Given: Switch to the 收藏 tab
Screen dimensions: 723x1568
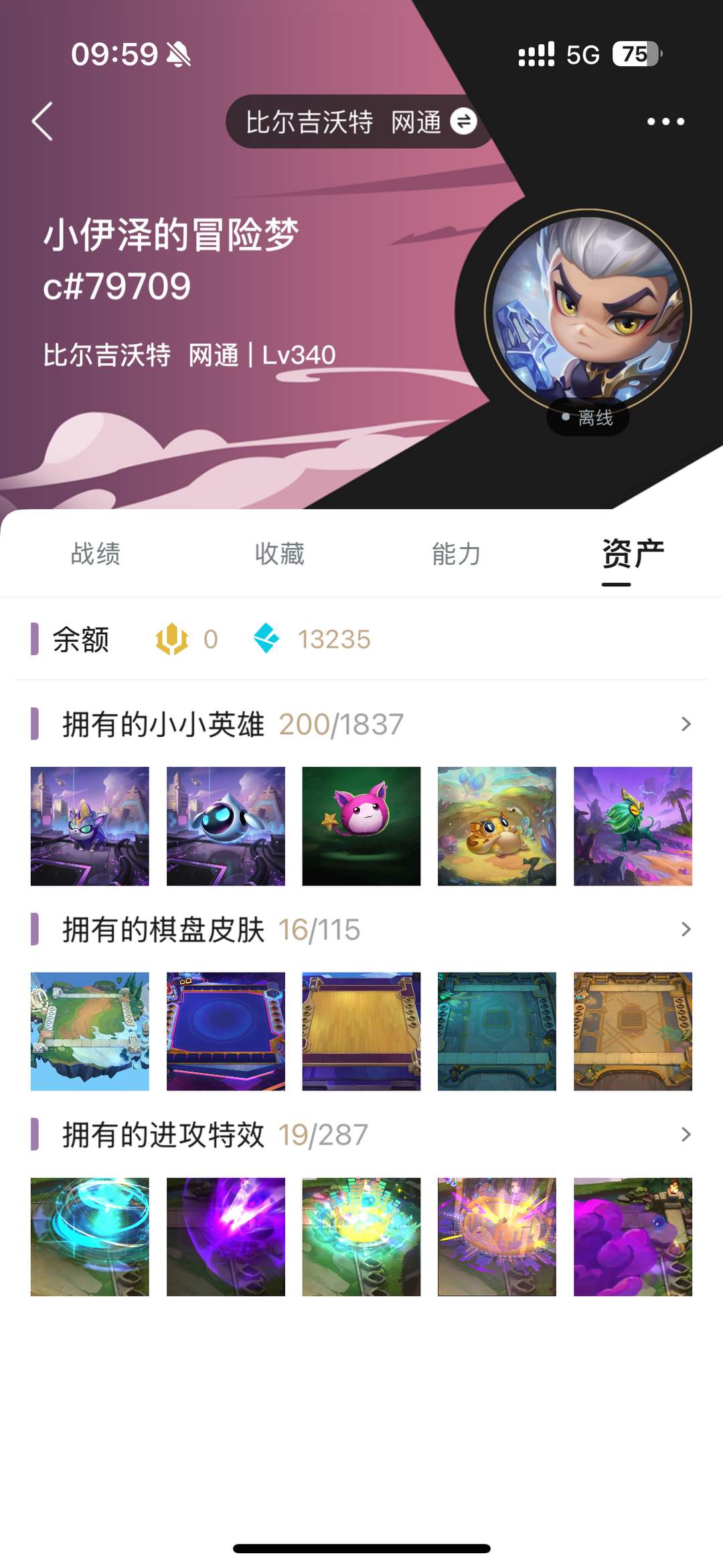Looking at the screenshot, I should pyautogui.click(x=279, y=554).
